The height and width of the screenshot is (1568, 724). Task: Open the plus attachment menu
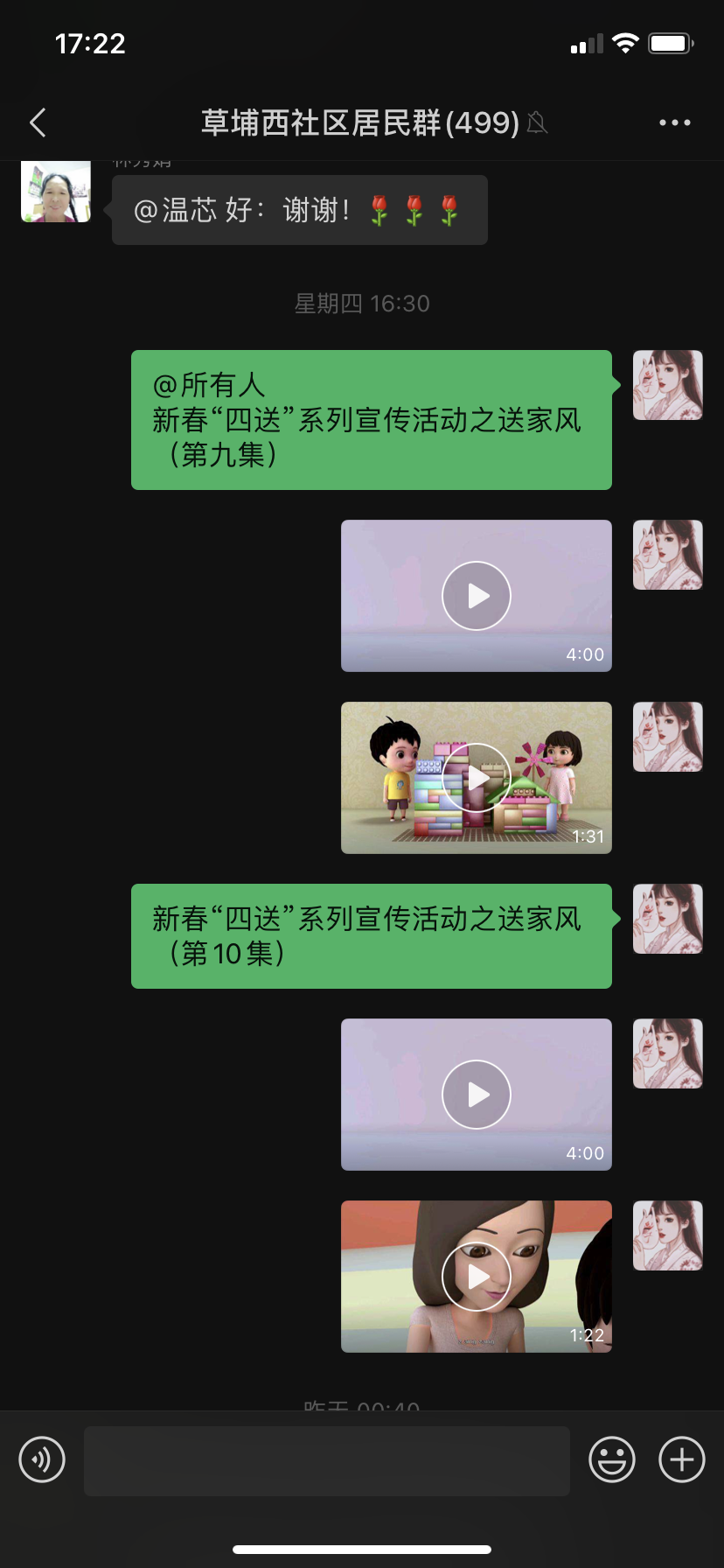coord(682,1459)
